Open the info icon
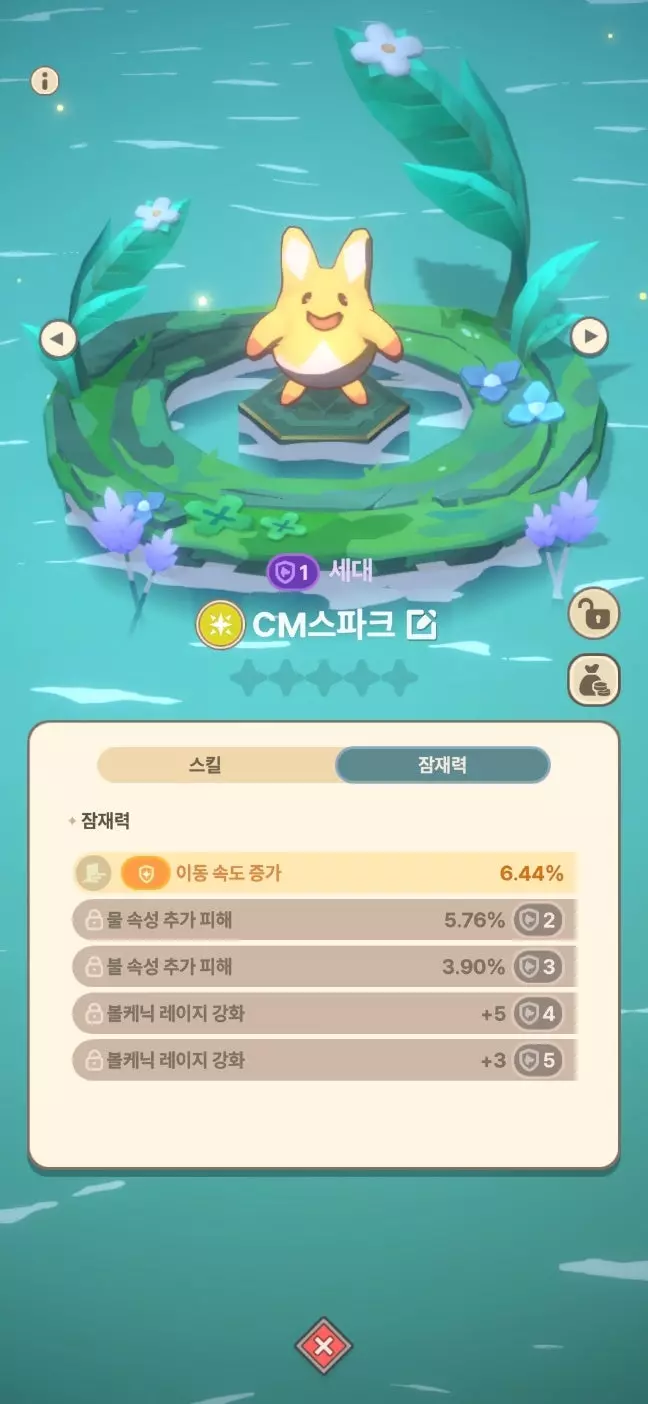Image resolution: width=648 pixels, height=1404 pixels. click(45, 81)
